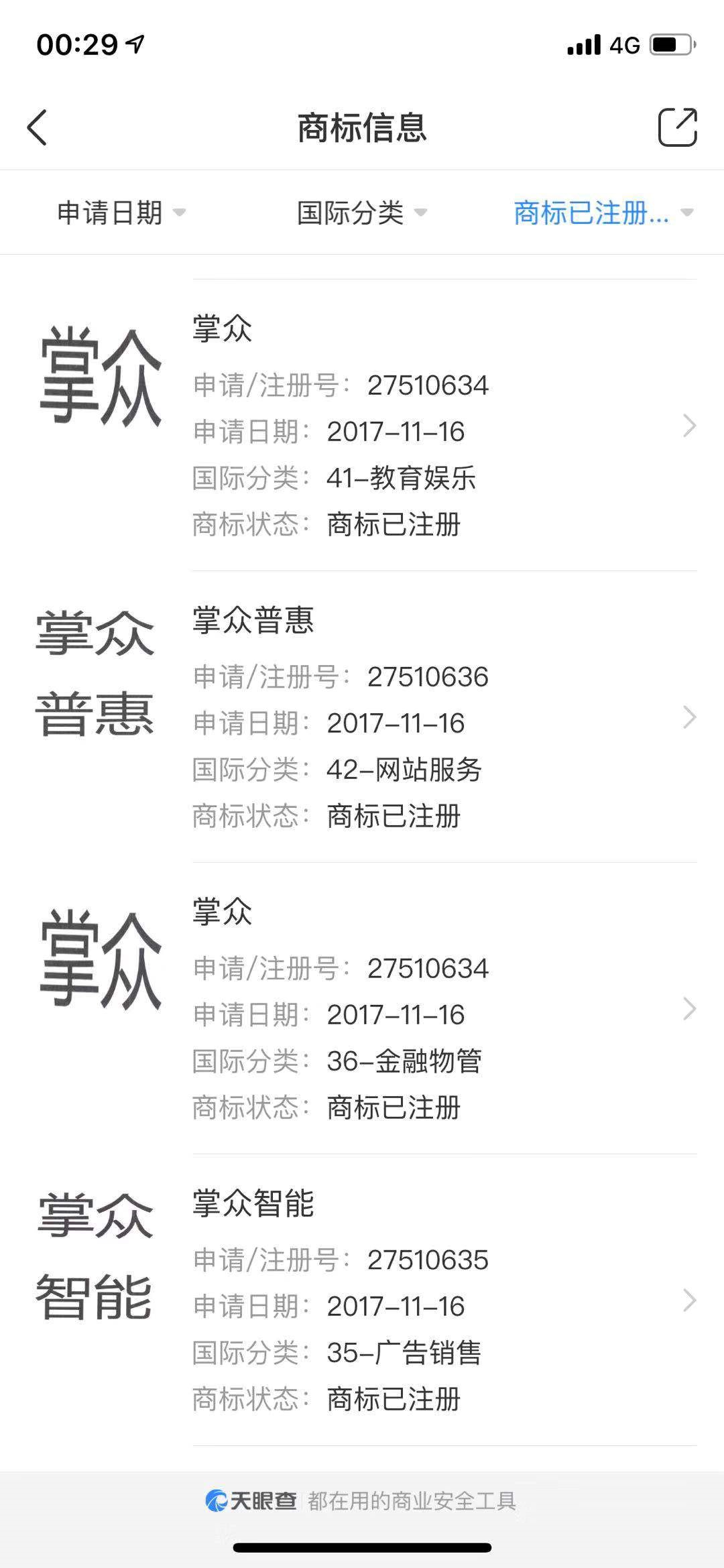This screenshot has height=1568, width=724.
Task: Share this trademark info page
Action: click(677, 127)
